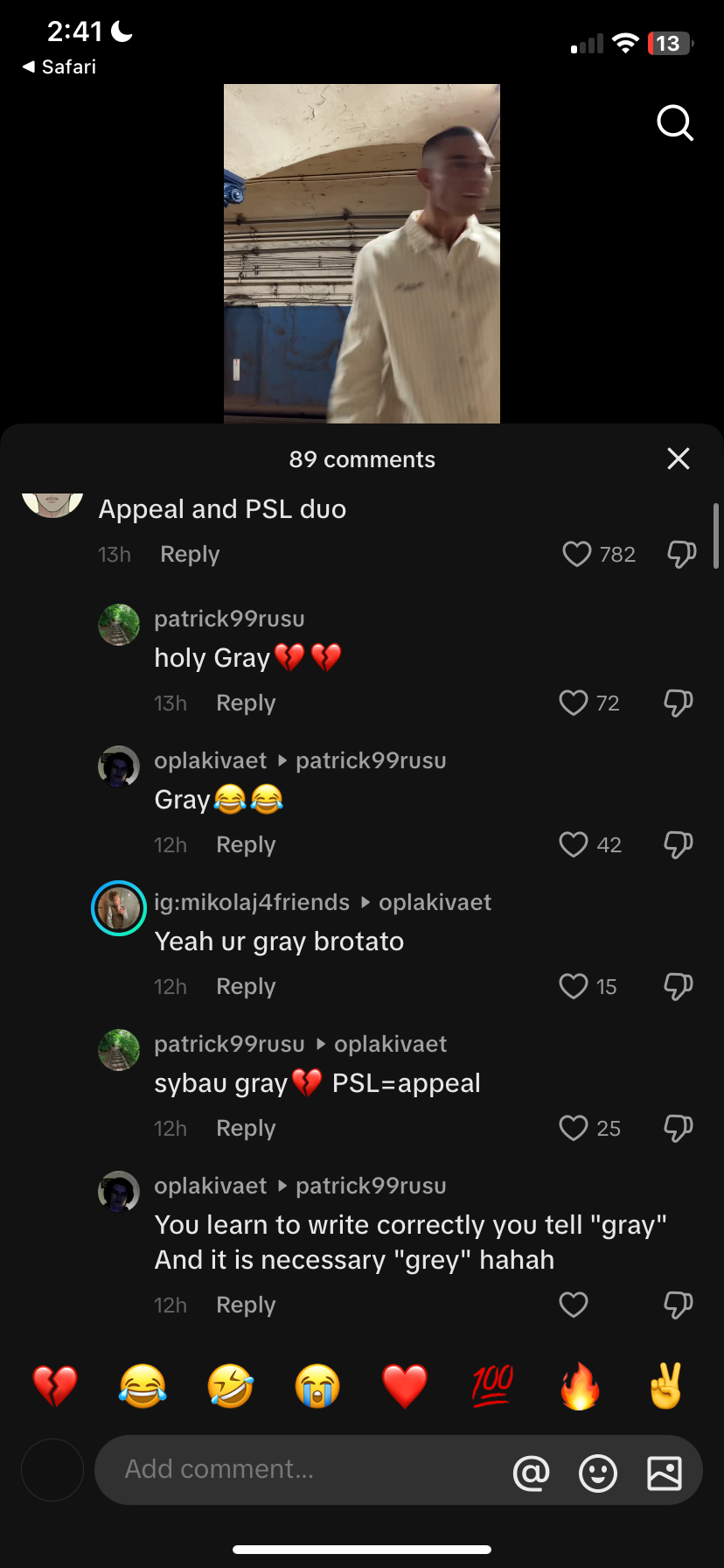Insert the 100 quick emoji
Viewport: 724px width, 1568px height.
coord(492,1386)
